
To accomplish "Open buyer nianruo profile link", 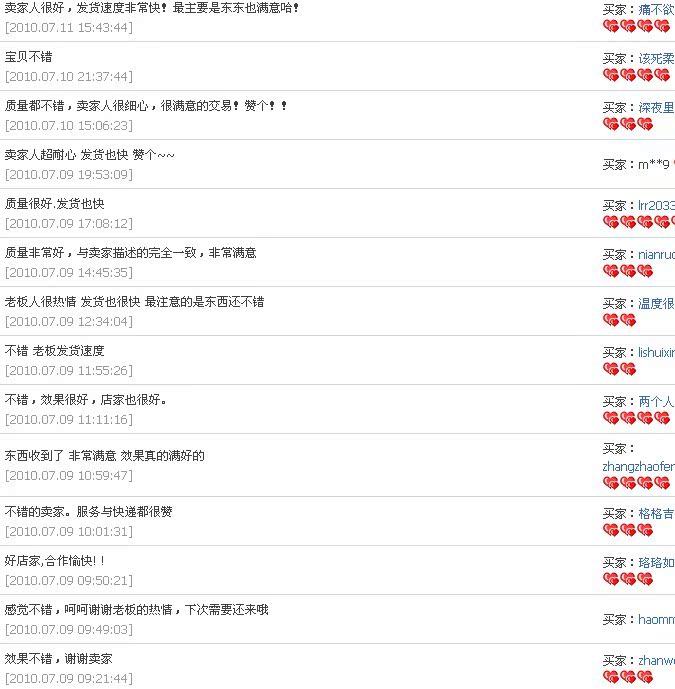I will (656, 254).
